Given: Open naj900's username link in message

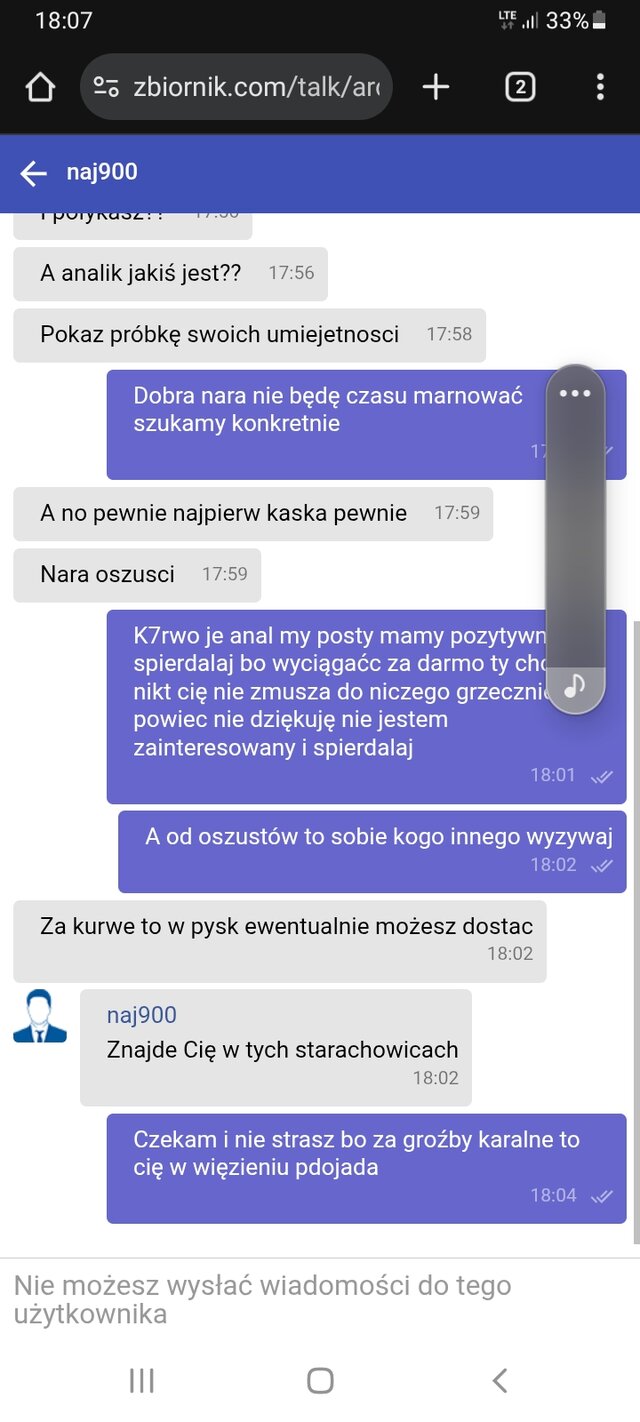Looking at the screenshot, I should 142,1015.
